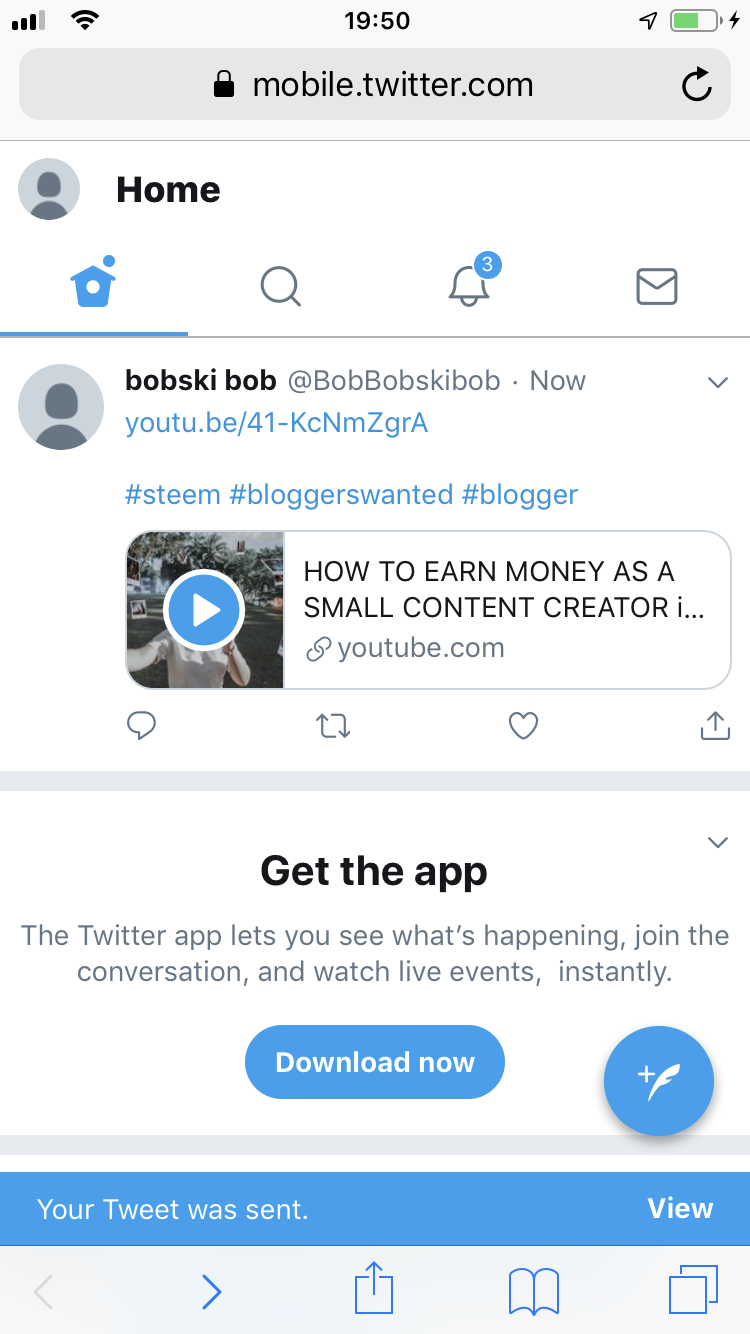Switch to the Search tab
This screenshot has height=1334, width=750.
(280, 287)
